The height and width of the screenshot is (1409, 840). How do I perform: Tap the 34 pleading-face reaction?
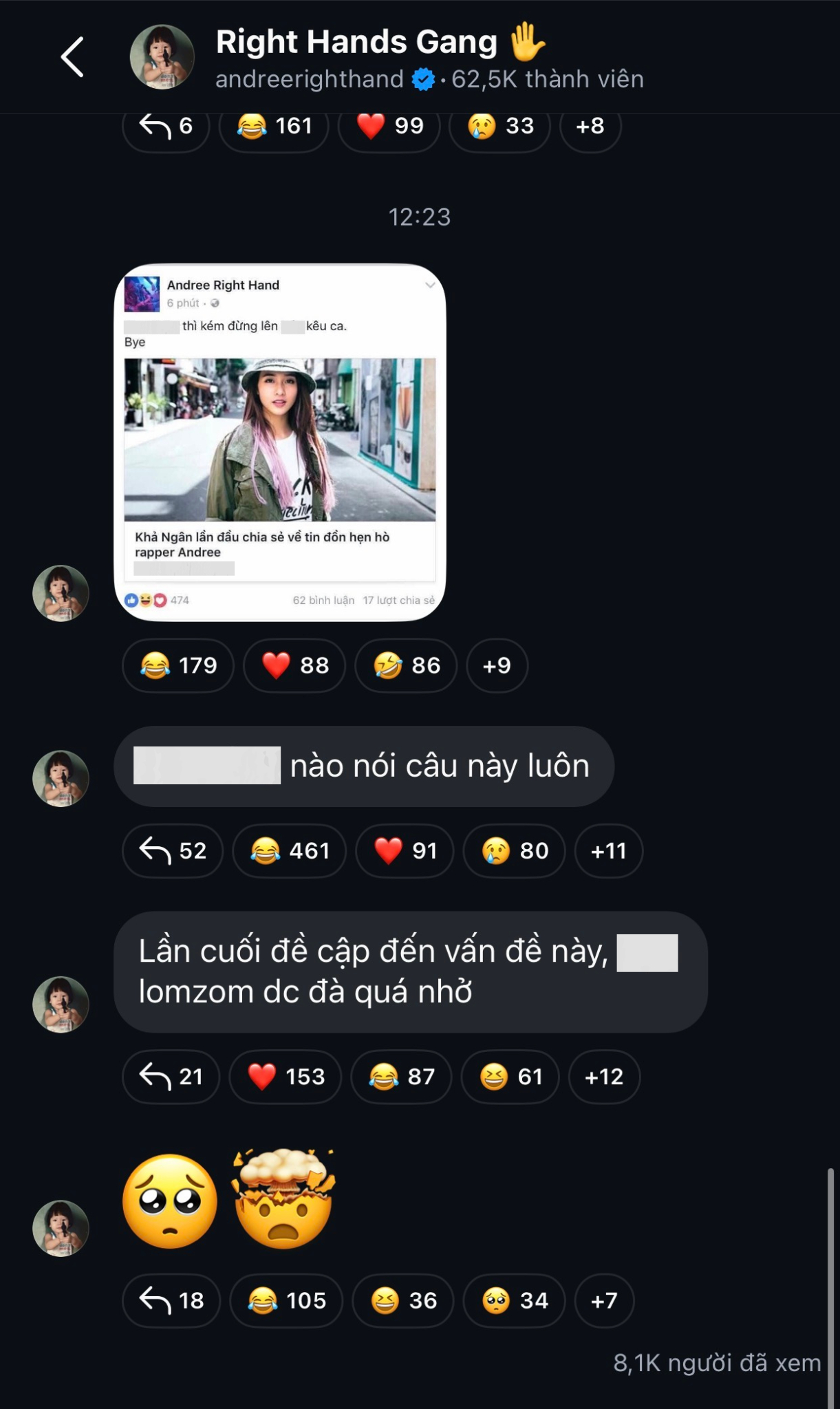514,1300
